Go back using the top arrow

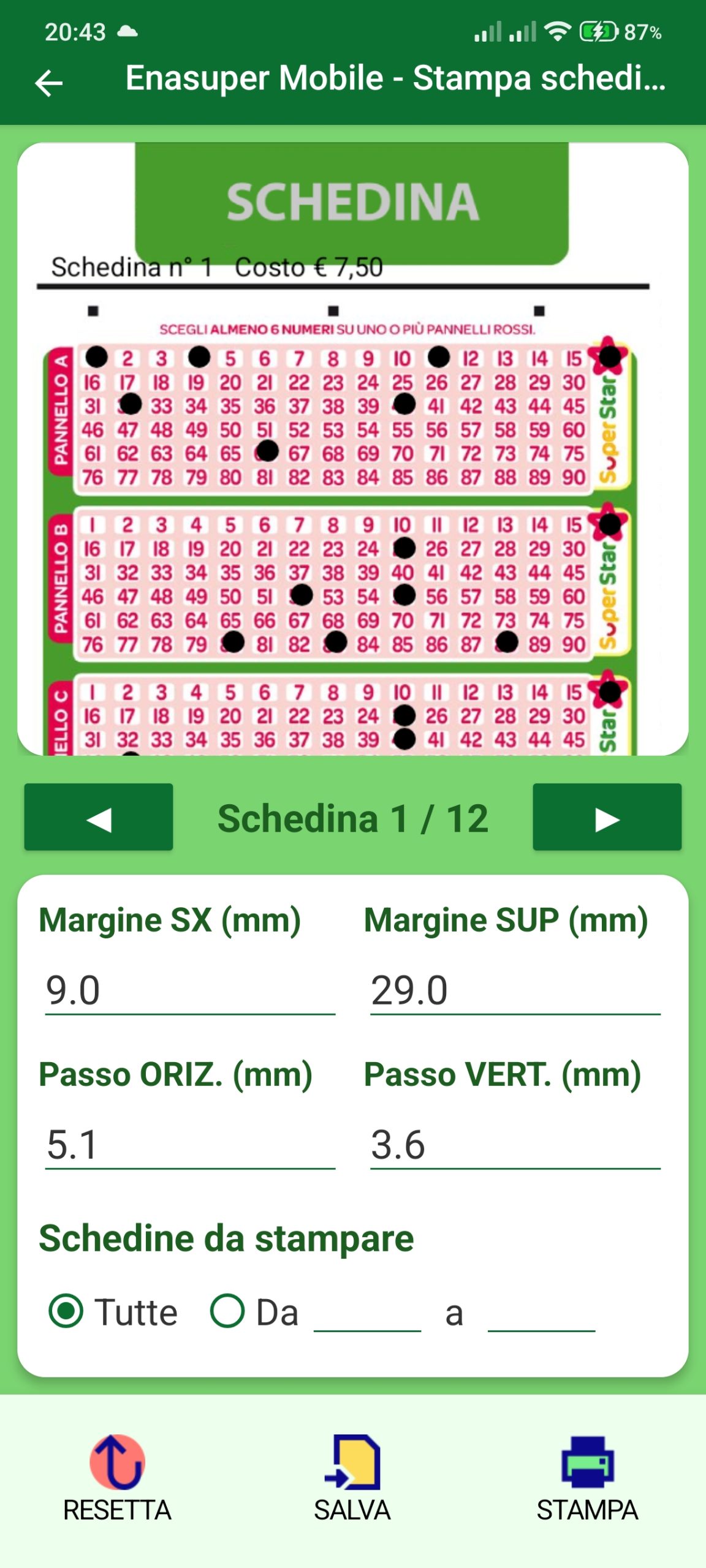point(49,83)
